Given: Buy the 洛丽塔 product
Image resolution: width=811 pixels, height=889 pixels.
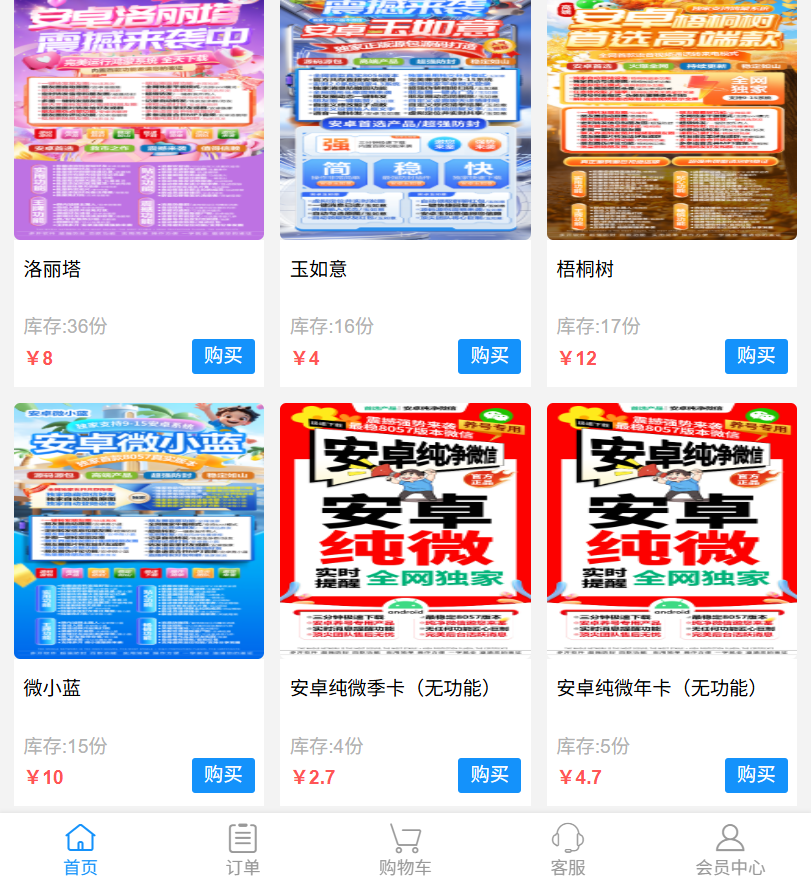Looking at the screenshot, I should [x=223, y=356].
